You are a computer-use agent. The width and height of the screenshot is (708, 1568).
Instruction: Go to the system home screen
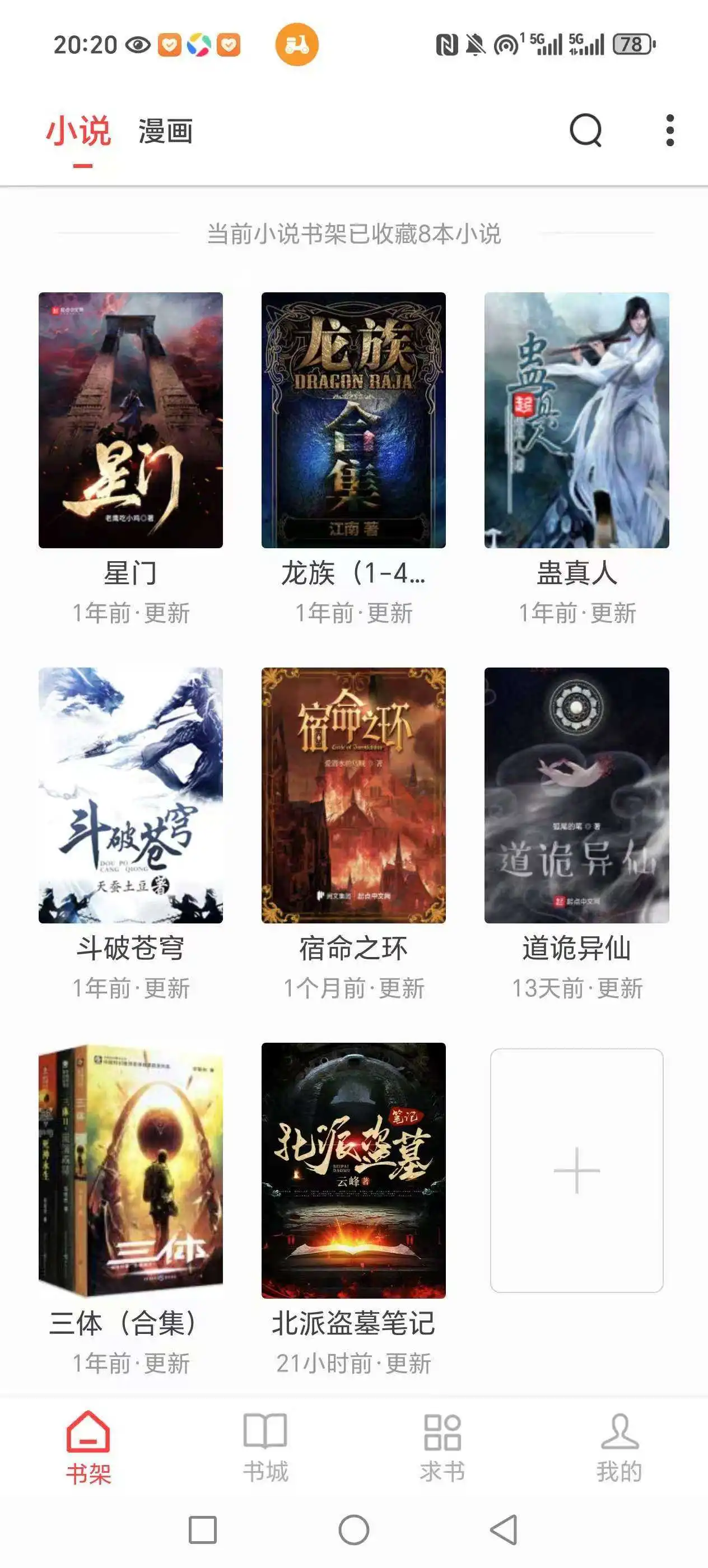click(x=353, y=1529)
